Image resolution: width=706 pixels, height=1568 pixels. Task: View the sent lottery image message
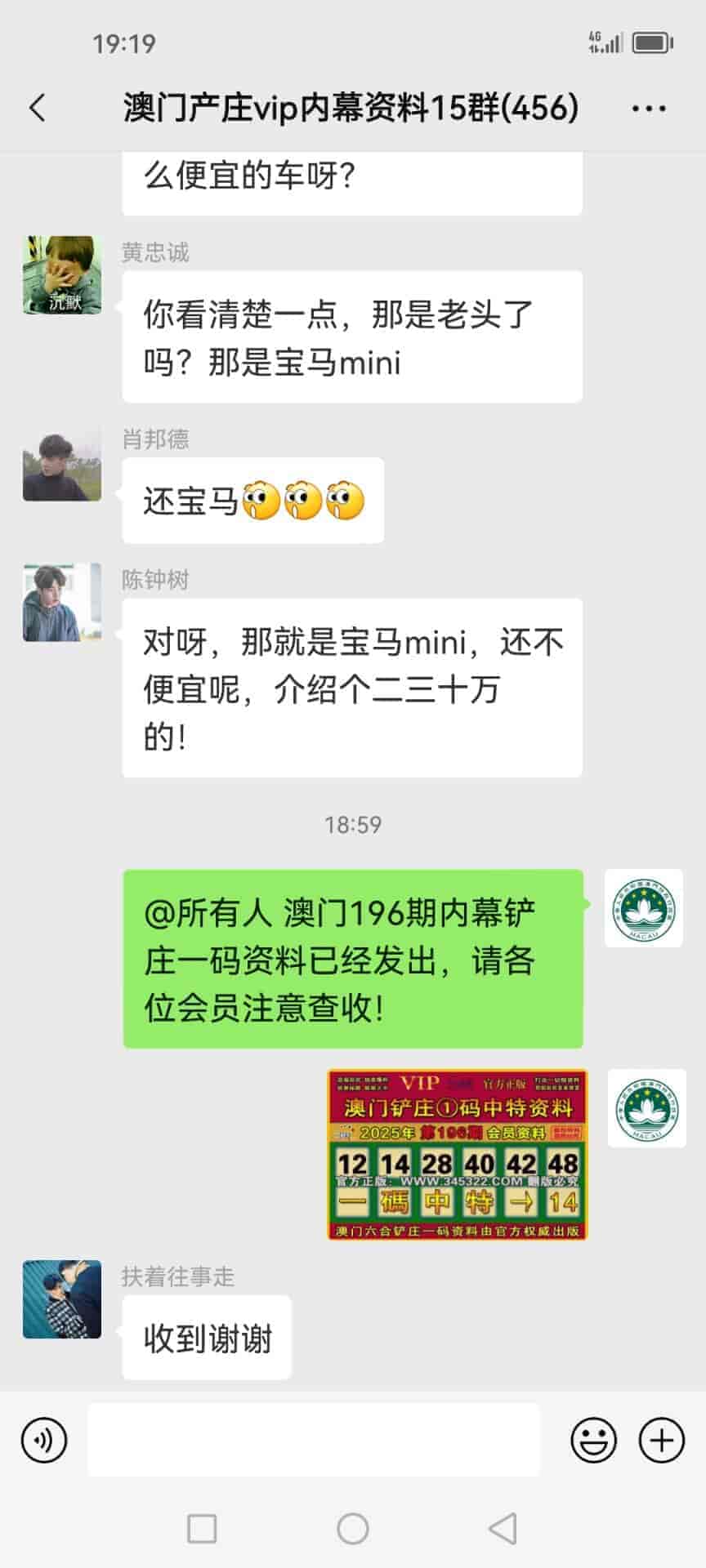(457, 1154)
